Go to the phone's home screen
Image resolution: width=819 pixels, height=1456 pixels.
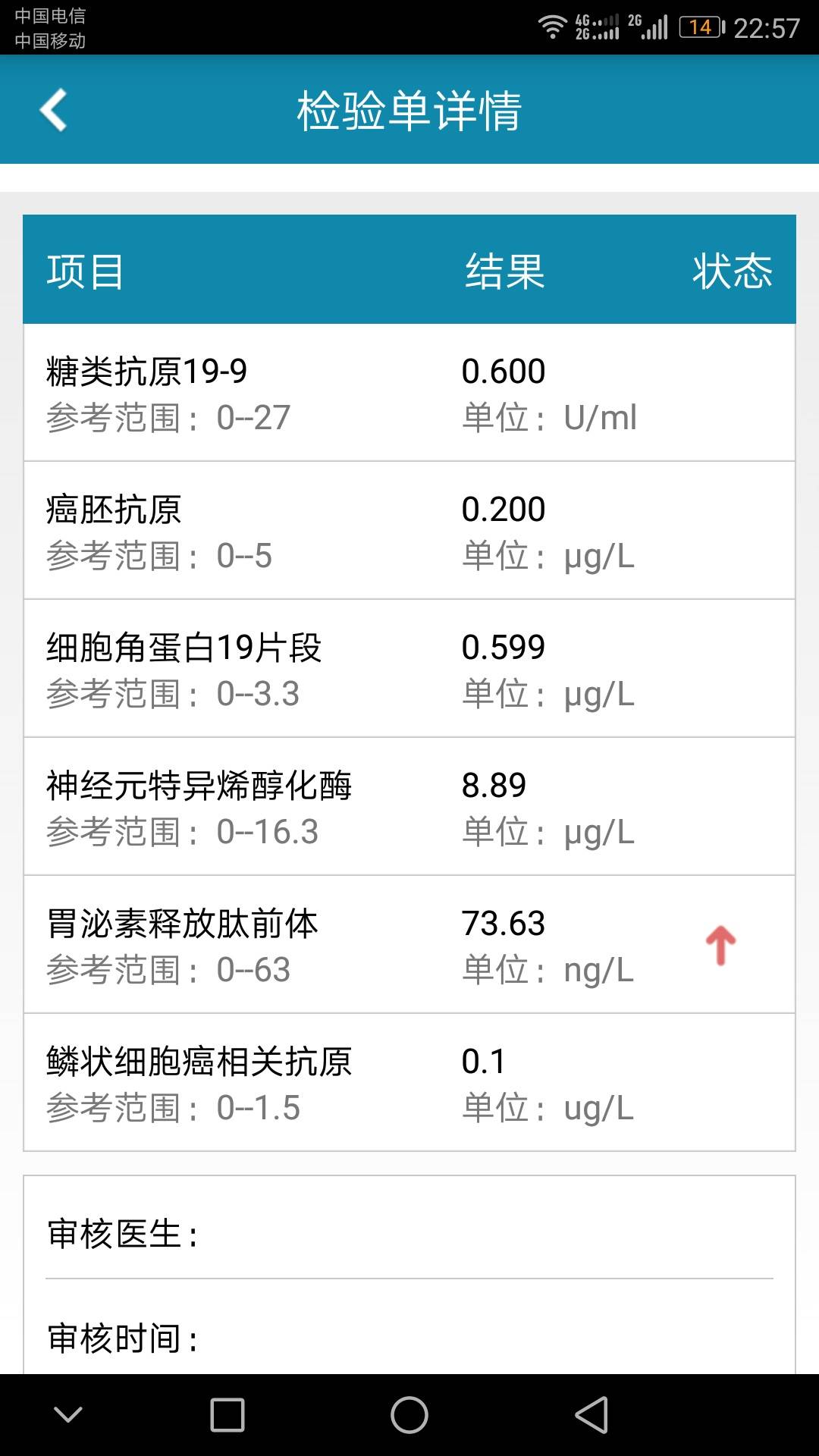pos(409,1415)
